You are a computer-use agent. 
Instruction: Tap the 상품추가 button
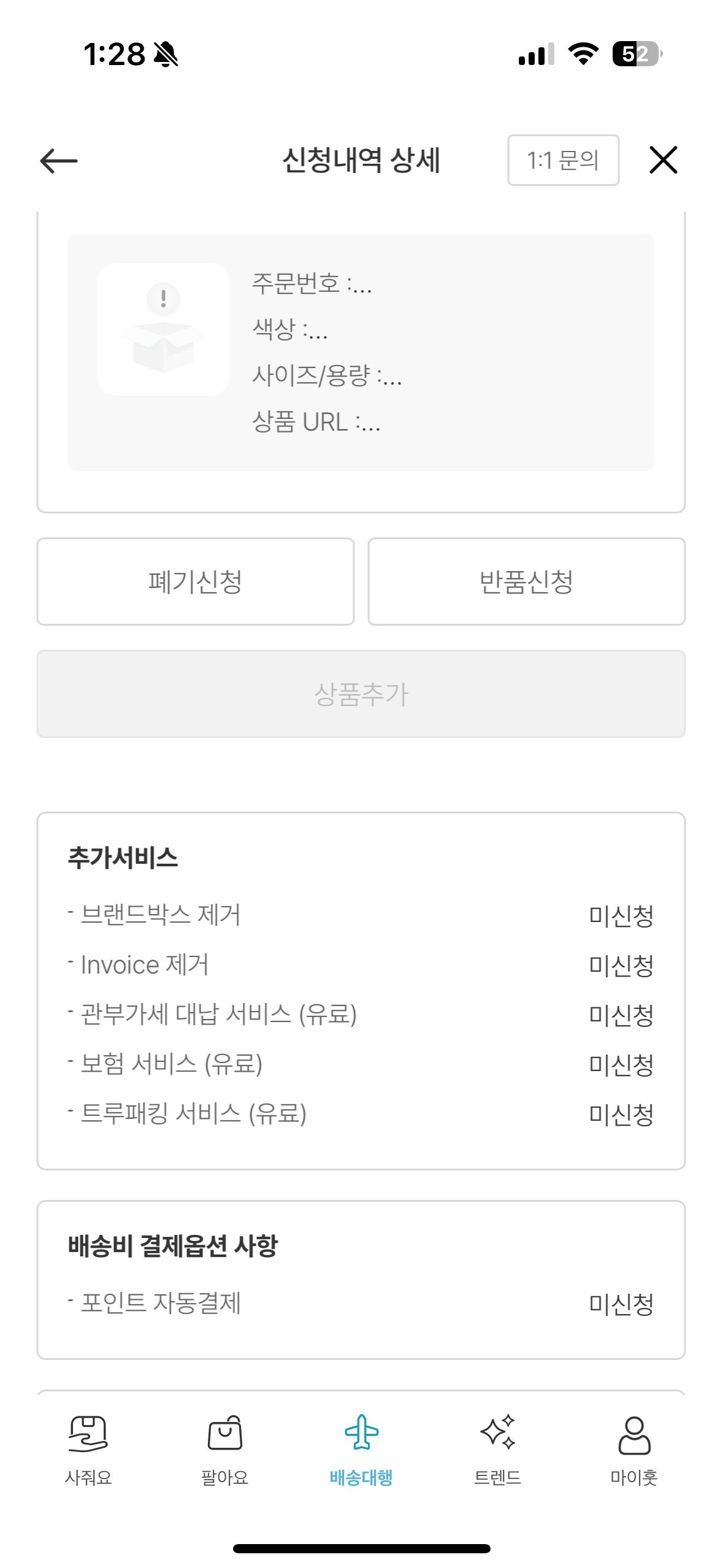(x=361, y=694)
